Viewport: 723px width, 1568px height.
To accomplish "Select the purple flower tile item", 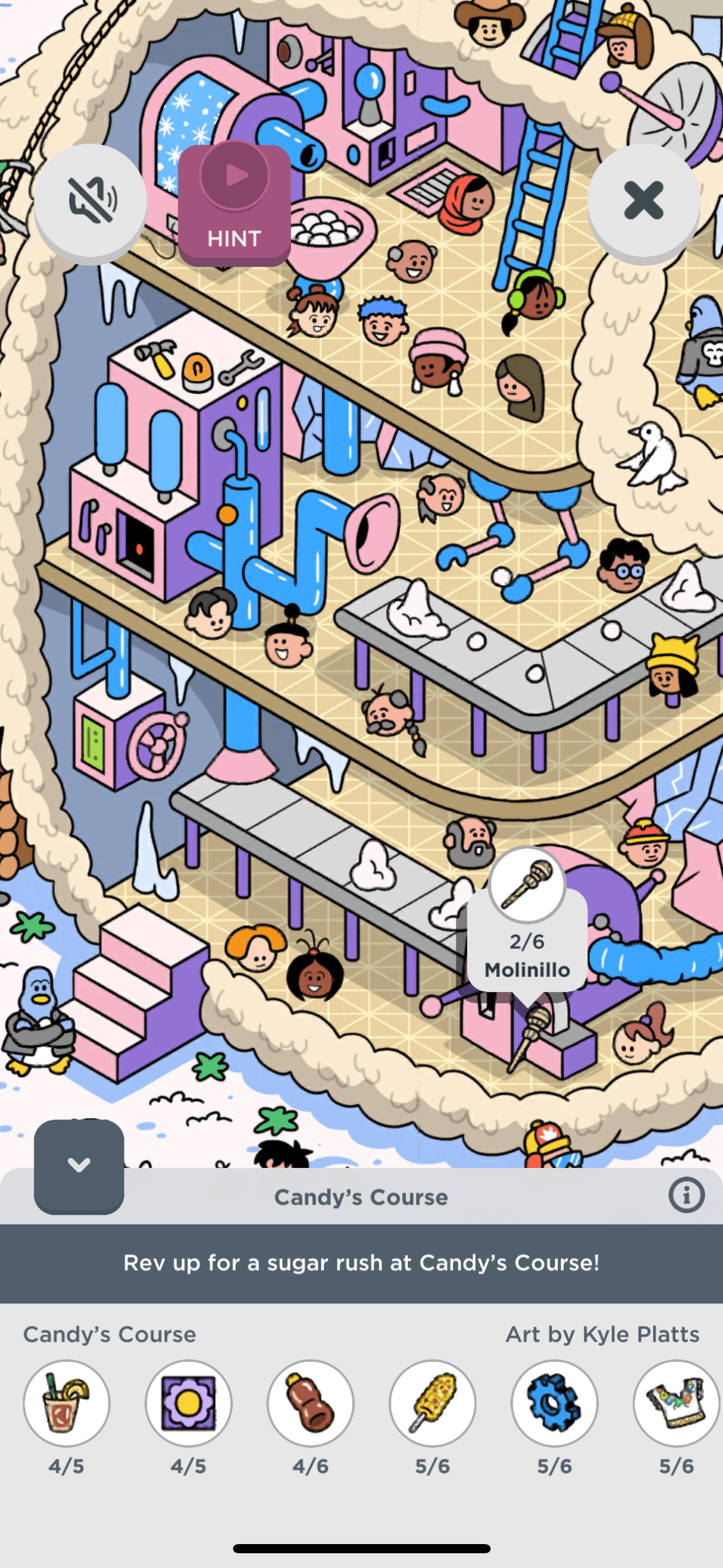I will click(x=188, y=1404).
